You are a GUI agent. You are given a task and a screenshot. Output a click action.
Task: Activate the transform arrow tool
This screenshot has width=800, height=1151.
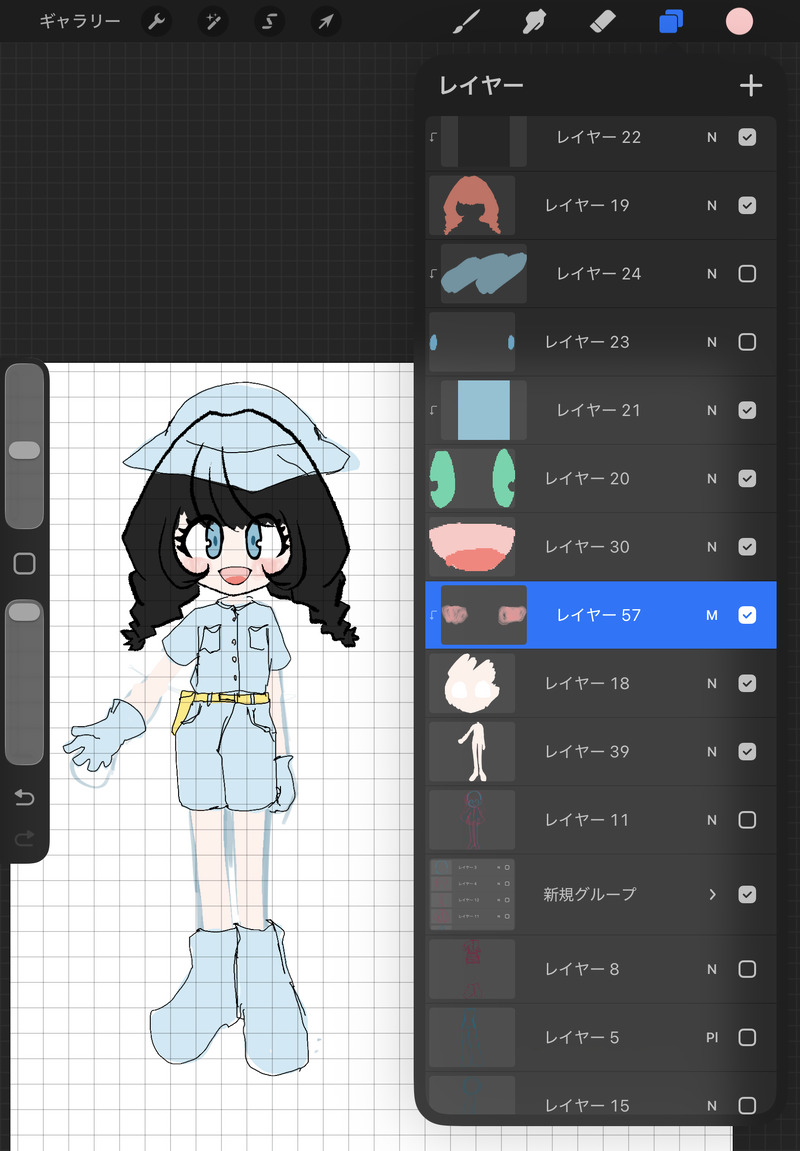[324, 21]
